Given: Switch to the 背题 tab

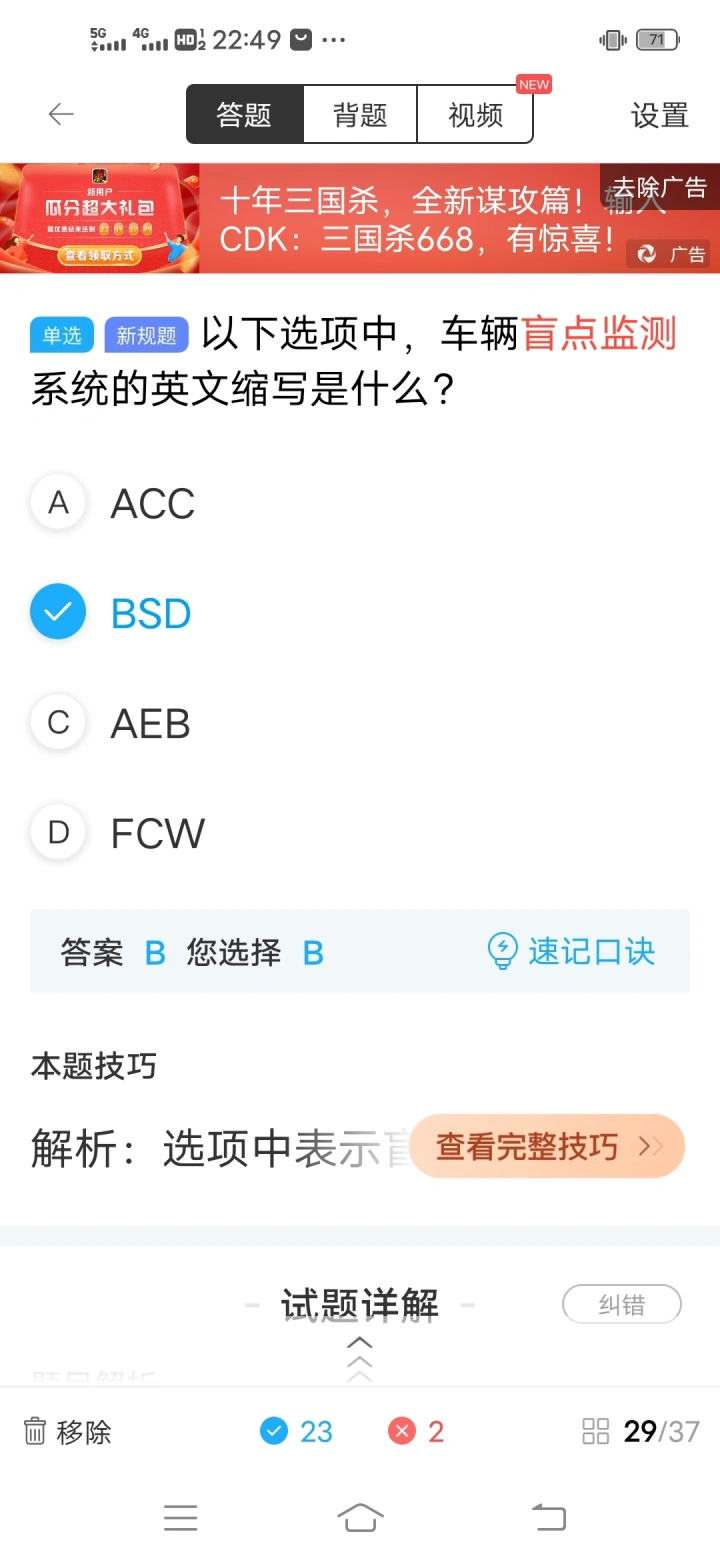Looking at the screenshot, I should coord(360,115).
